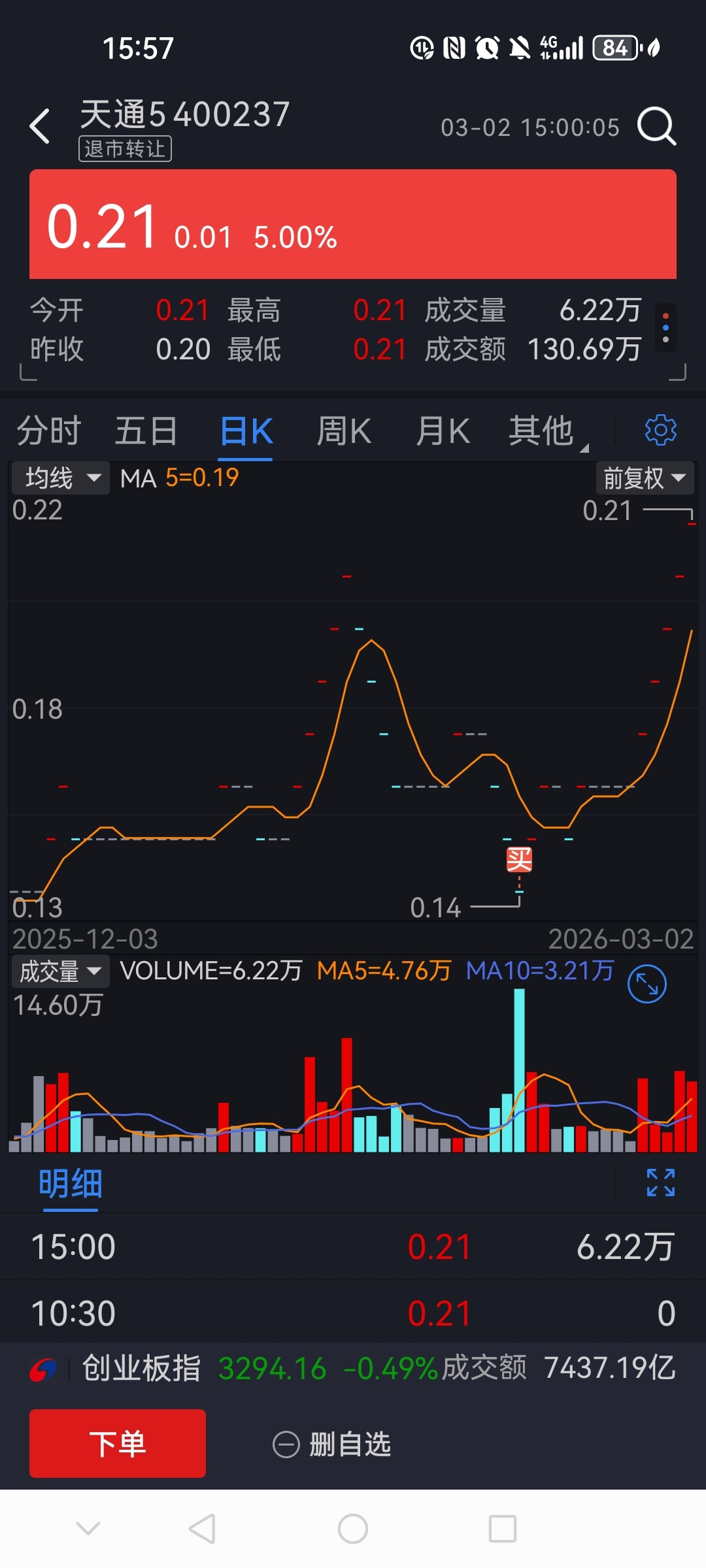Select the 周K chart tab
Viewport: 706px width, 1568px height.
tap(344, 431)
